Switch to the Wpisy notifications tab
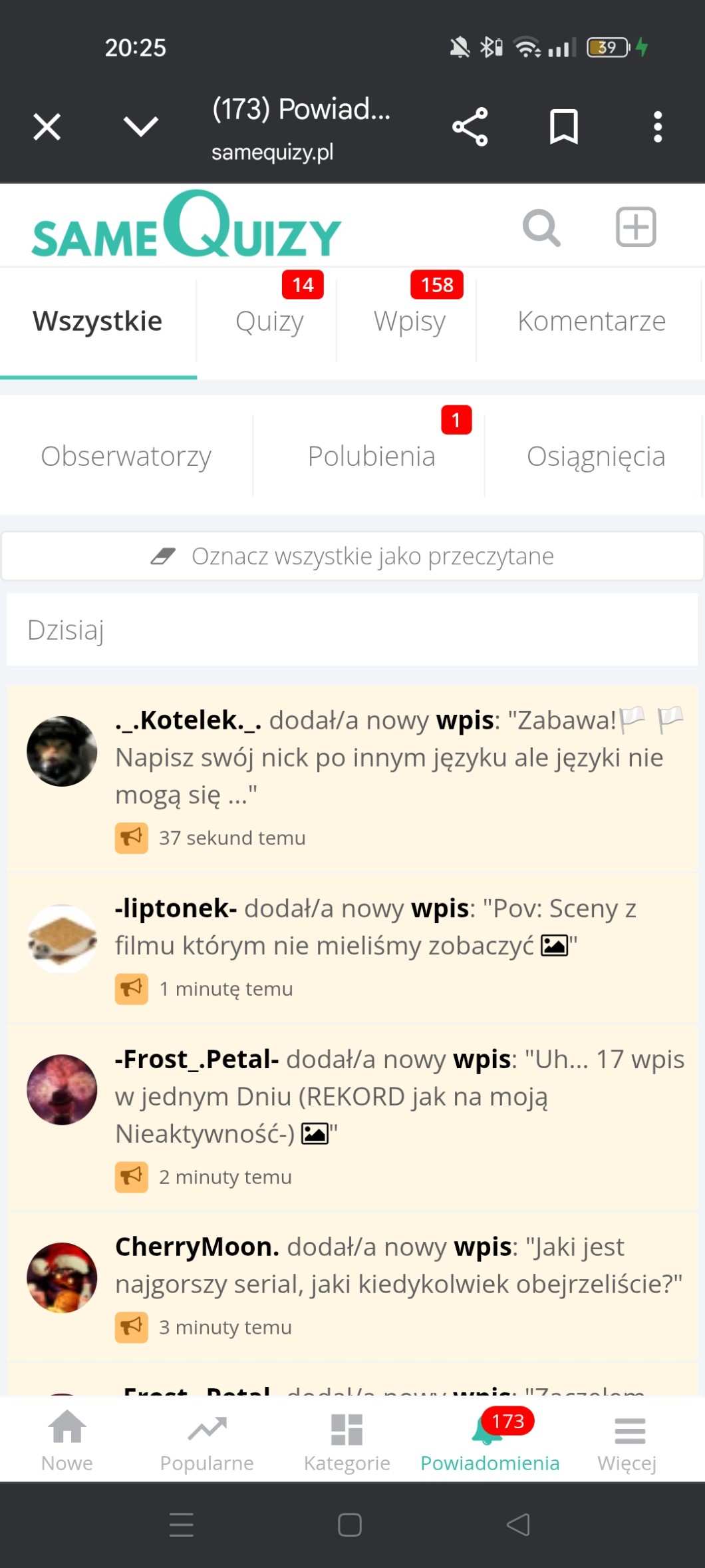 click(x=409, y=321)
